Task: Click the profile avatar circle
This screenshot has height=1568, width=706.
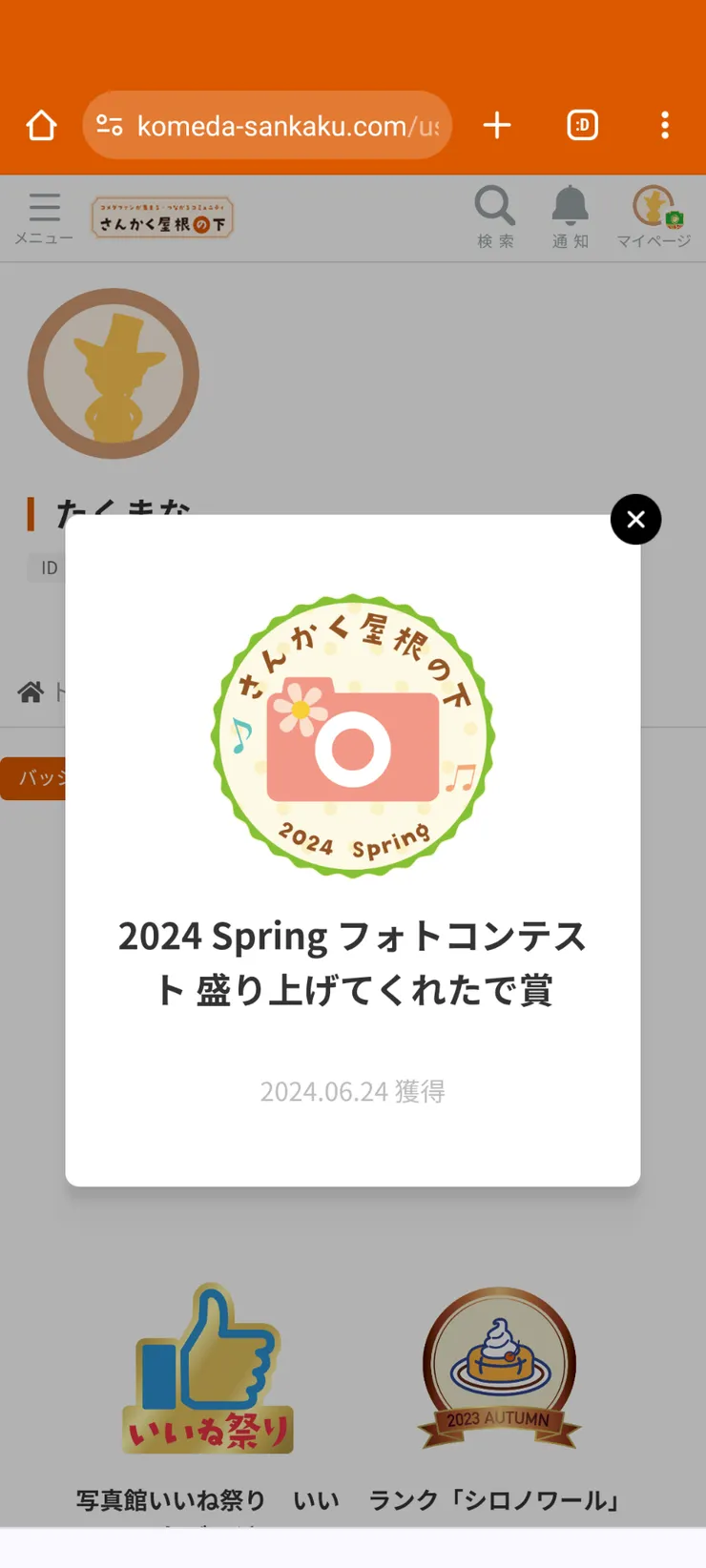Action: [x=113, y=374]
